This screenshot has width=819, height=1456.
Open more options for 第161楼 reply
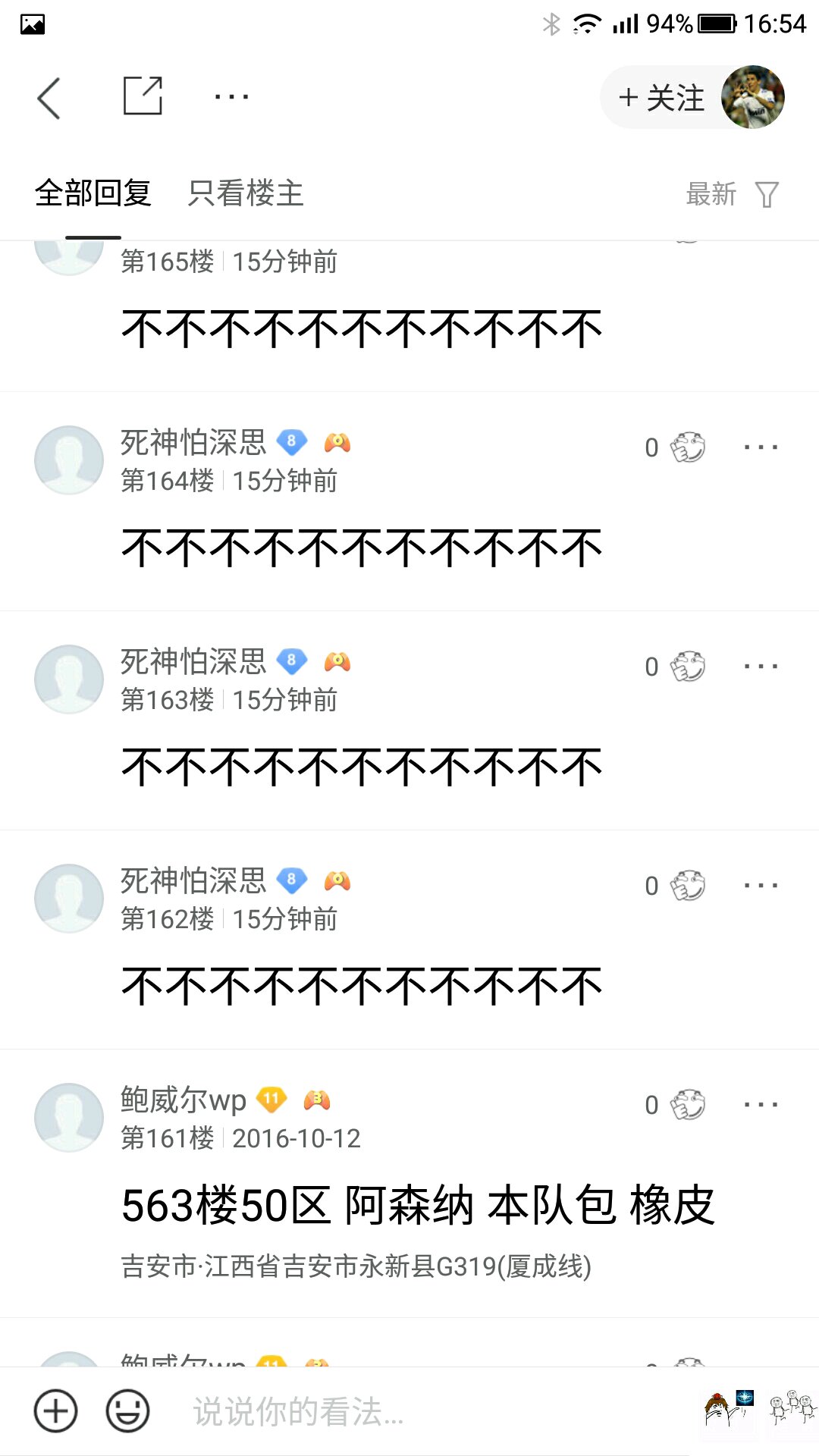tap(761, 1105)
